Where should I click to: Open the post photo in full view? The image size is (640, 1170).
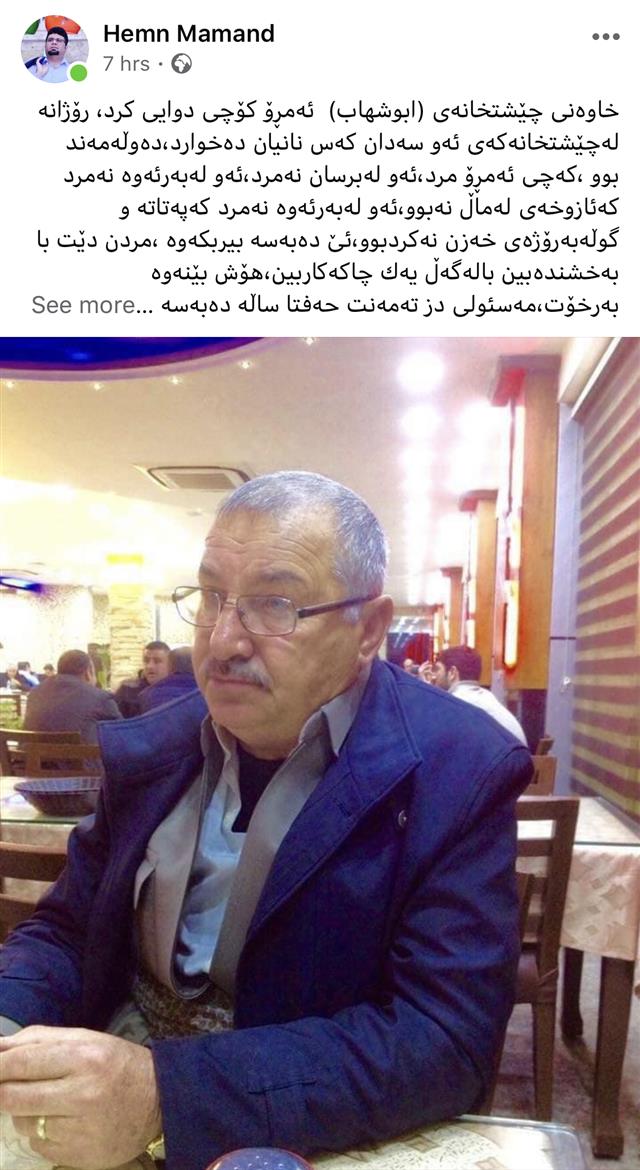320,750
